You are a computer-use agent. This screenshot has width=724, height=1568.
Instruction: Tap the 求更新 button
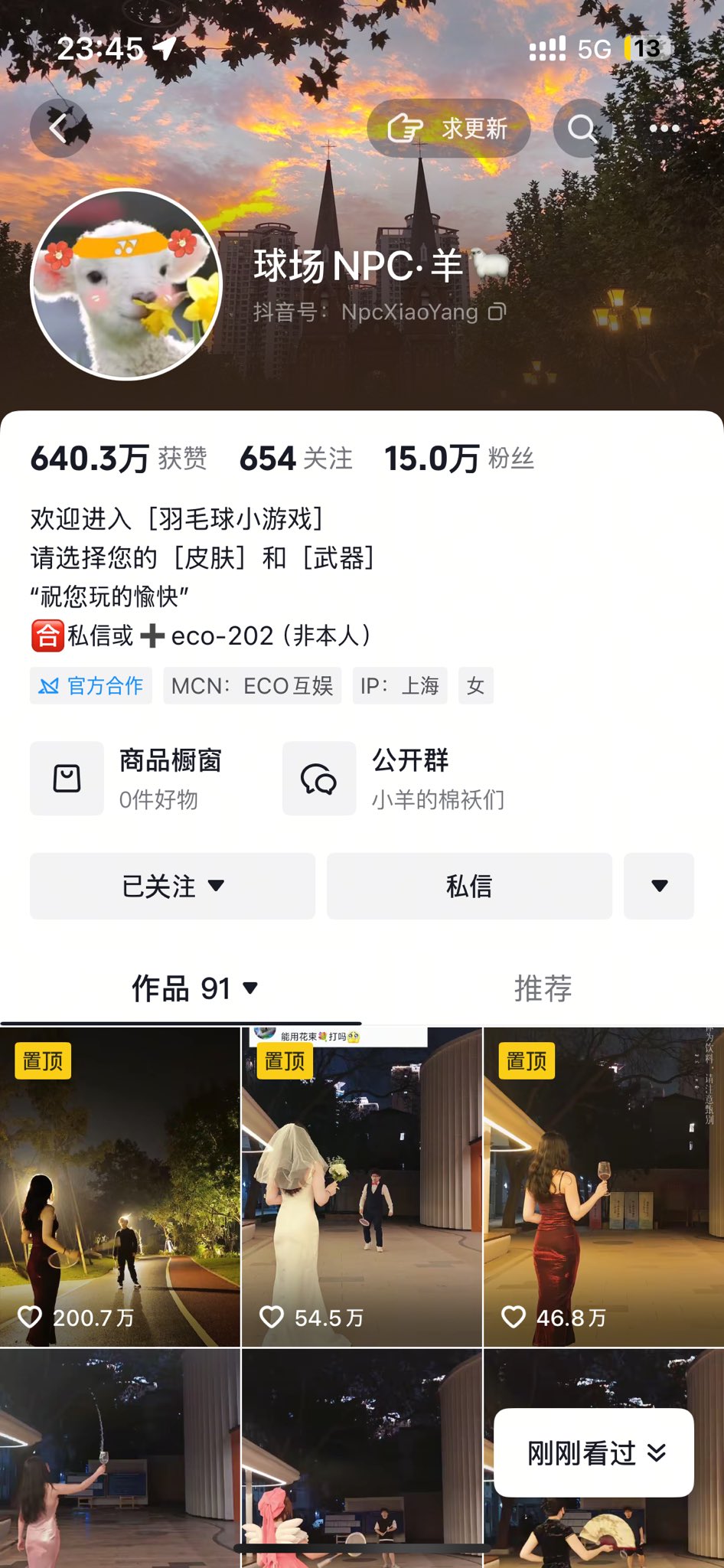[448, 129]
